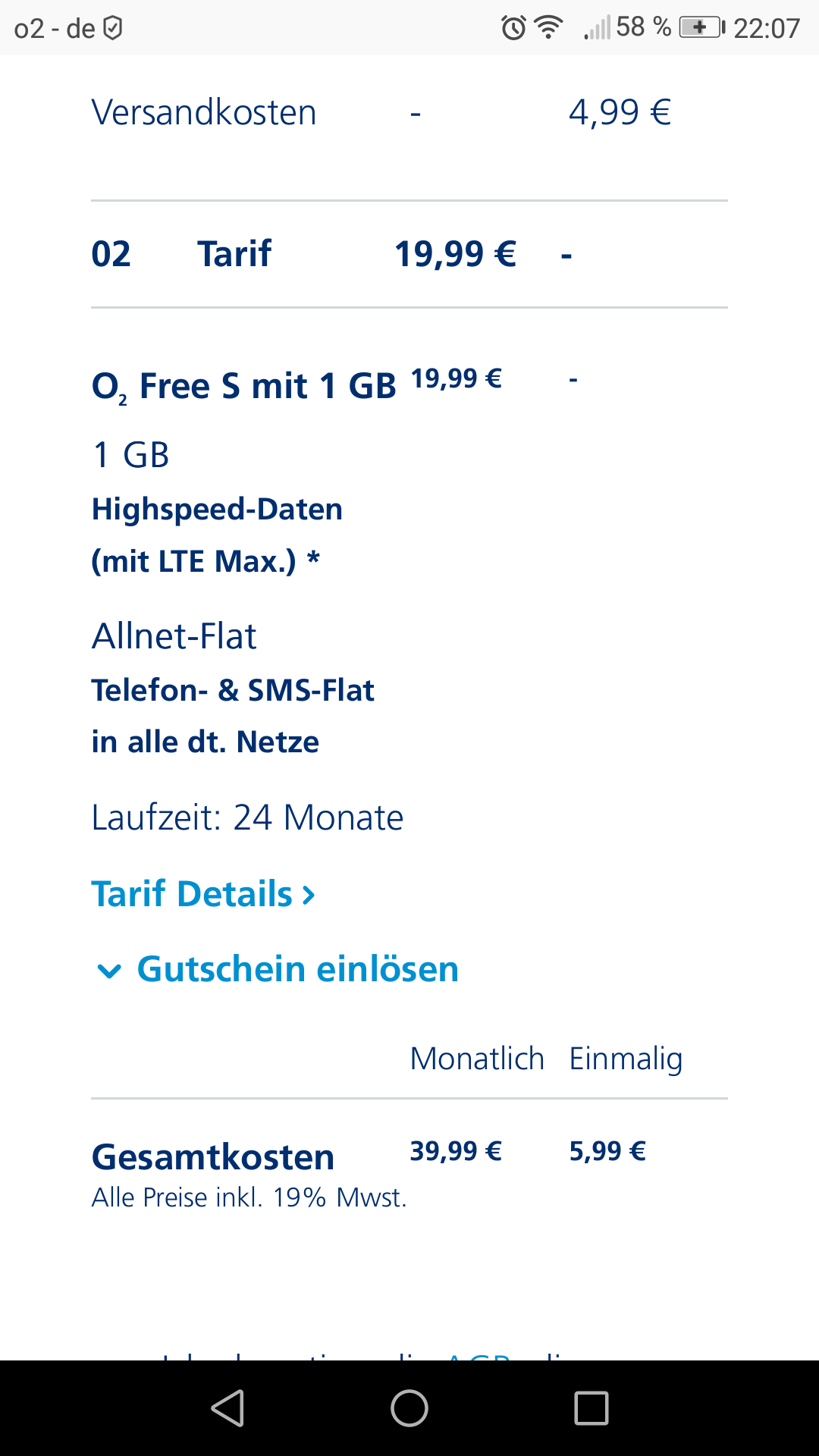Go back using the system back button
Viewport: 819px width, 1456px height.
point(227,1408)
